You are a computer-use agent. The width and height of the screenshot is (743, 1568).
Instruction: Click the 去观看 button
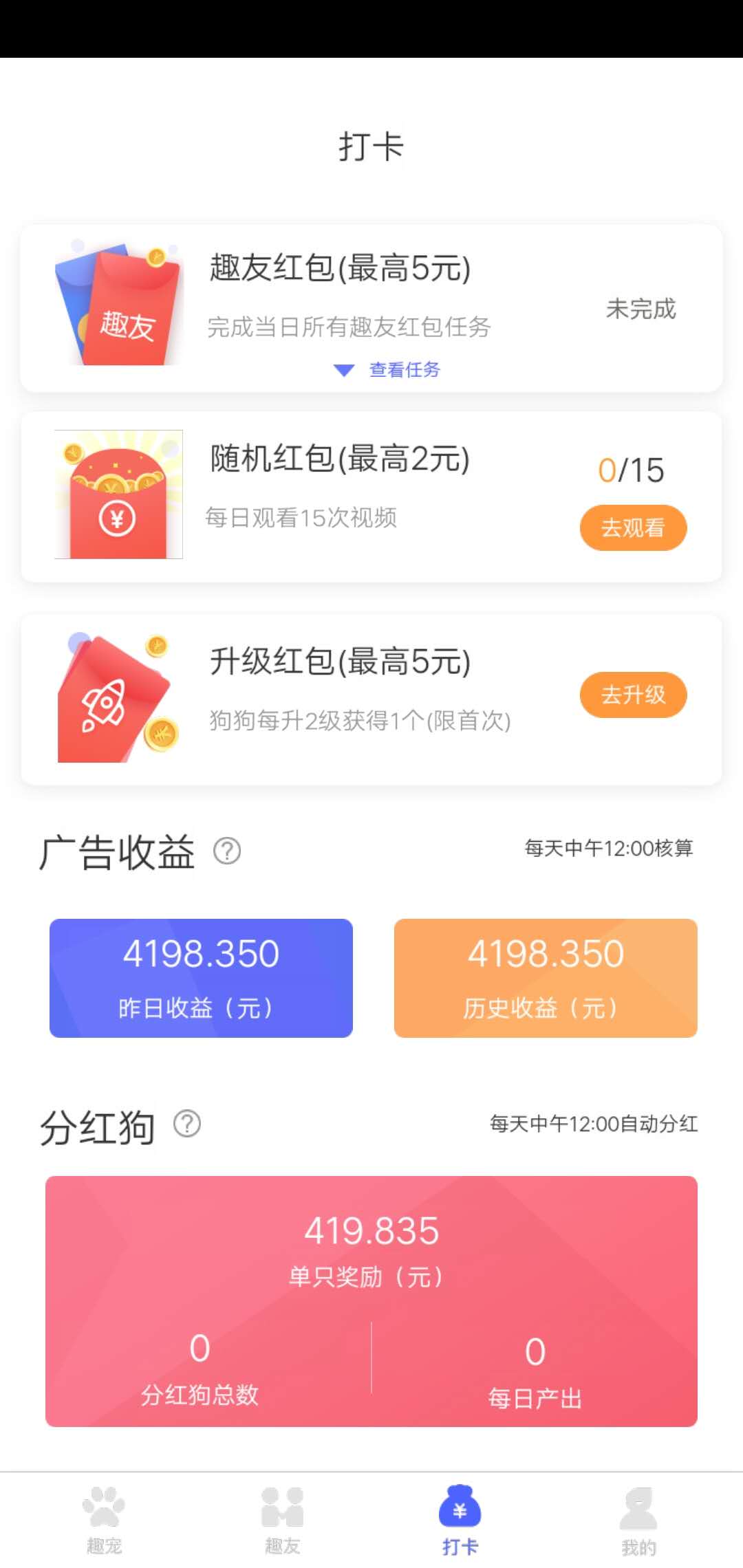click(632, 527)
